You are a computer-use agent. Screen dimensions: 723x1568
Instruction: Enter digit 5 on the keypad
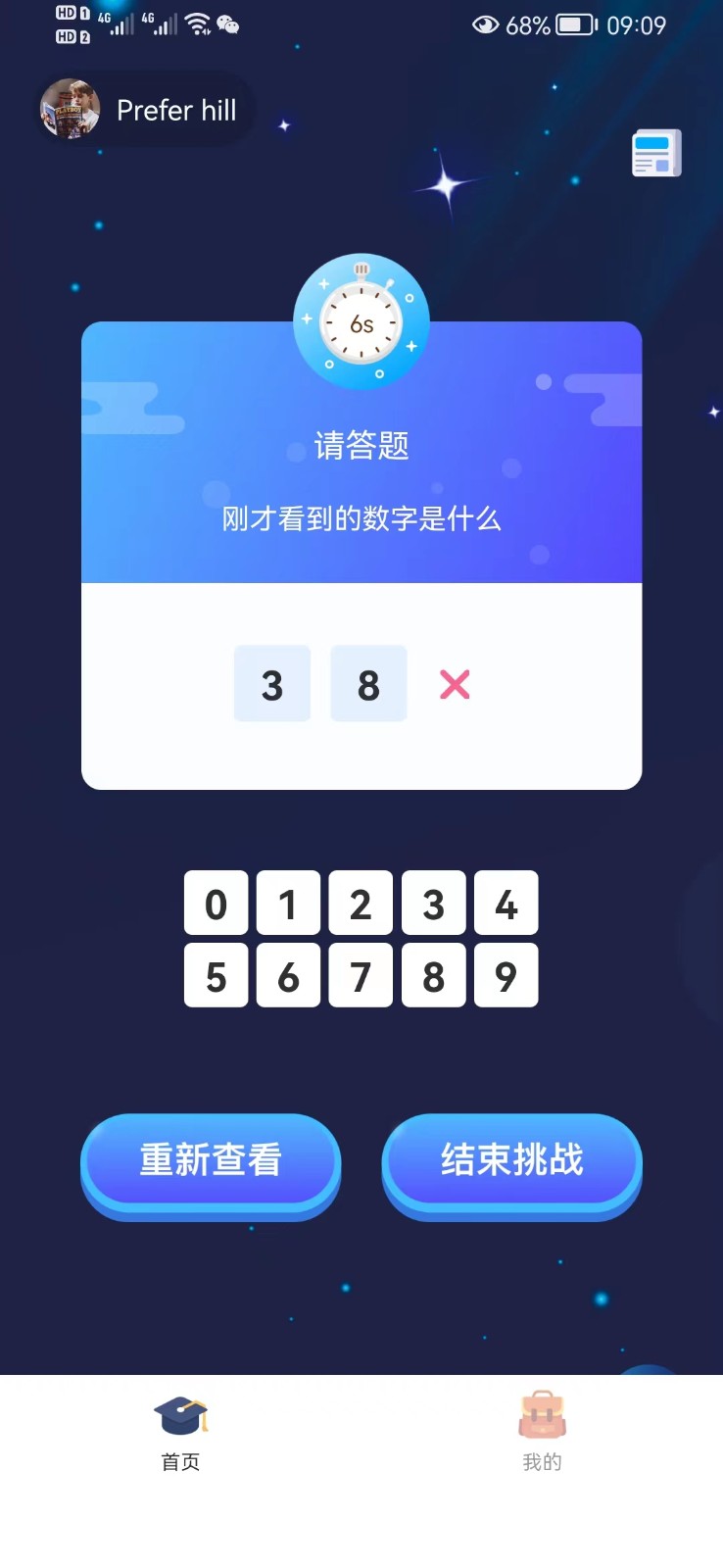[216, 976]
